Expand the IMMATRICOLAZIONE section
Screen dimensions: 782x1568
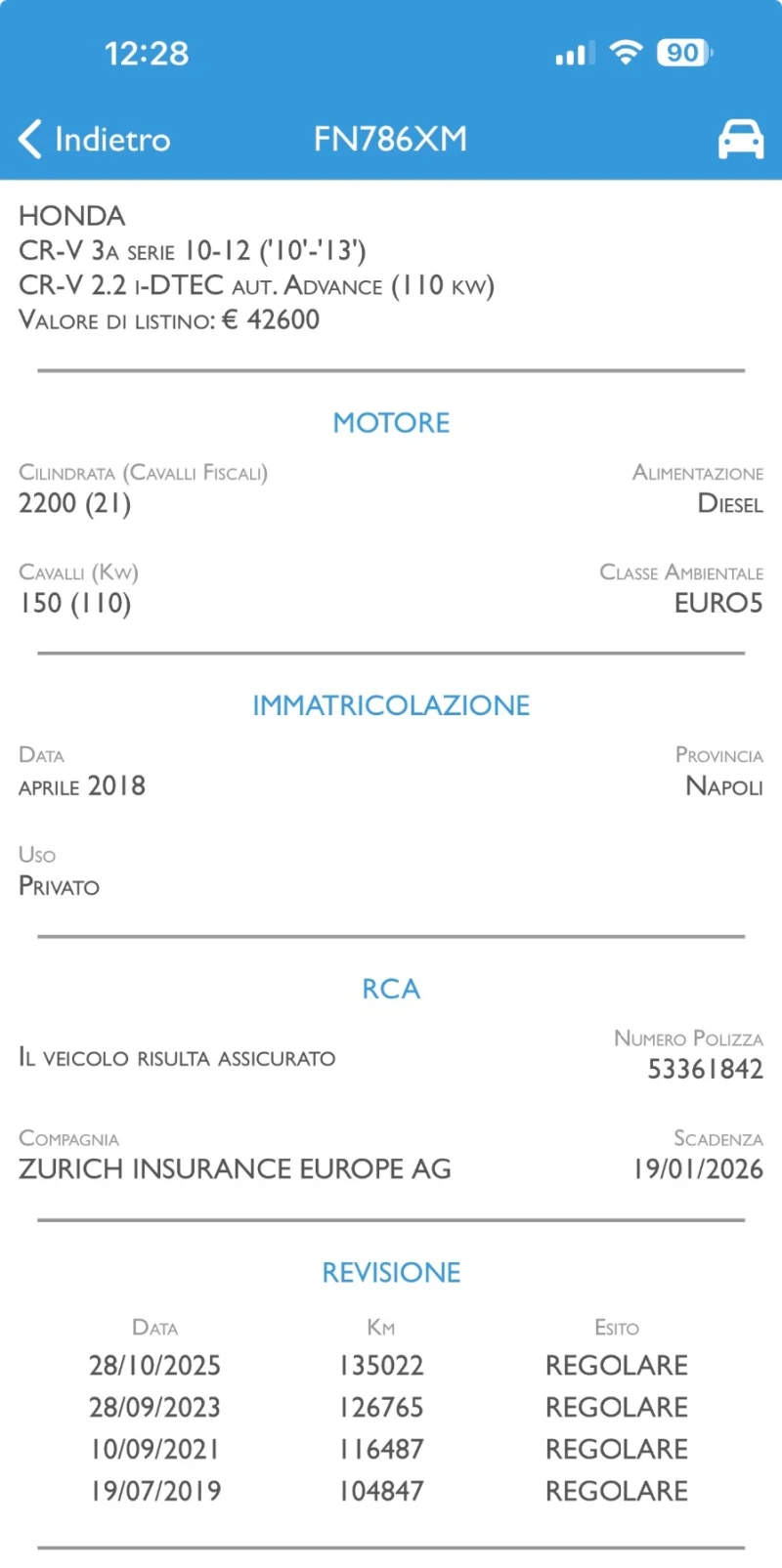[x=391, y=704]
